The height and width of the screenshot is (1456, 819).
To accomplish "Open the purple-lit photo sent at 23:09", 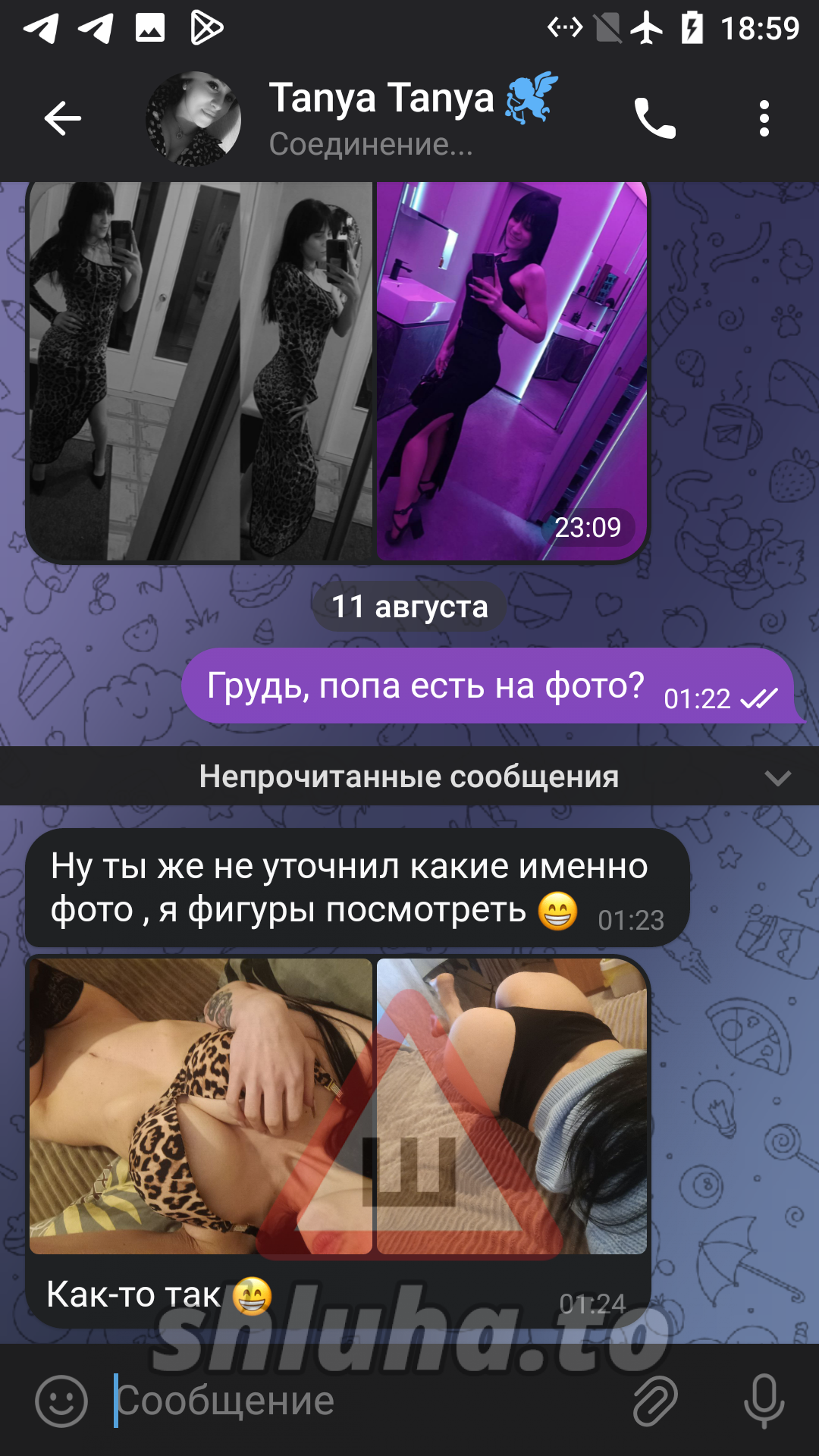I will point(512,372).
